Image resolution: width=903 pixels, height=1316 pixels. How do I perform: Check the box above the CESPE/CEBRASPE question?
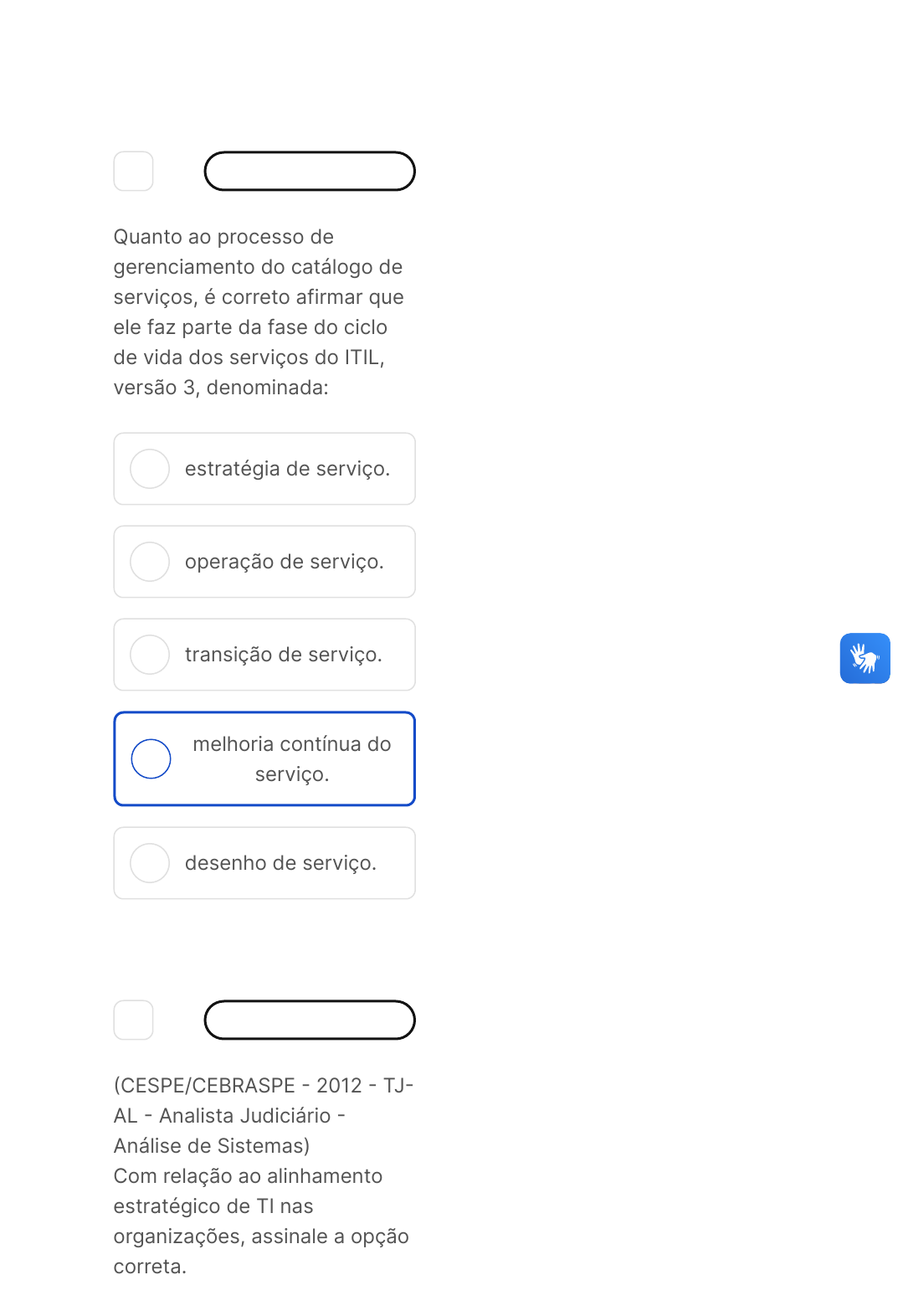click(x=134, y=1020)
